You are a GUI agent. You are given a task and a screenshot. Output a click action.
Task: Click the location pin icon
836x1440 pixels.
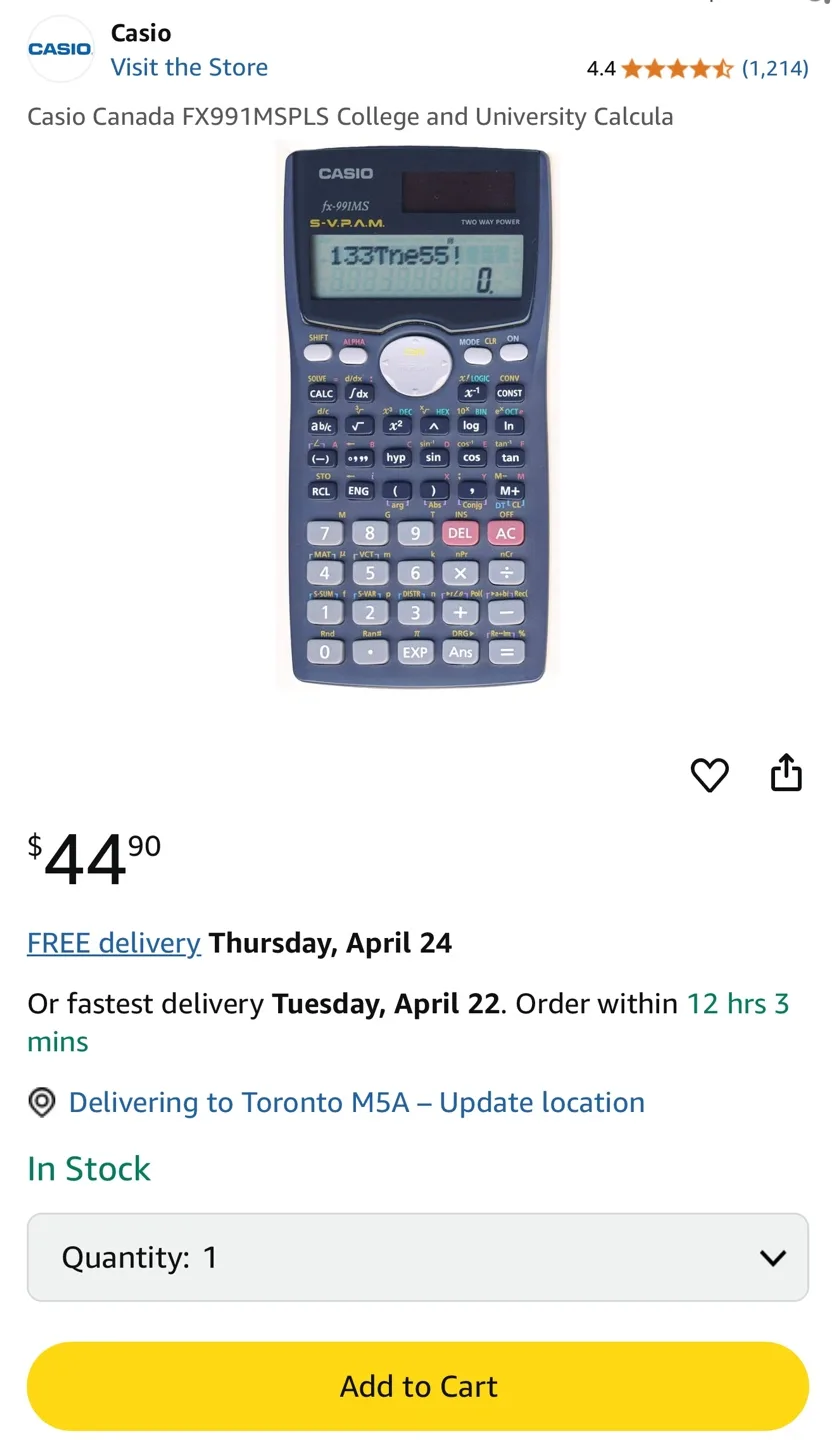[x=41, y=1102]
